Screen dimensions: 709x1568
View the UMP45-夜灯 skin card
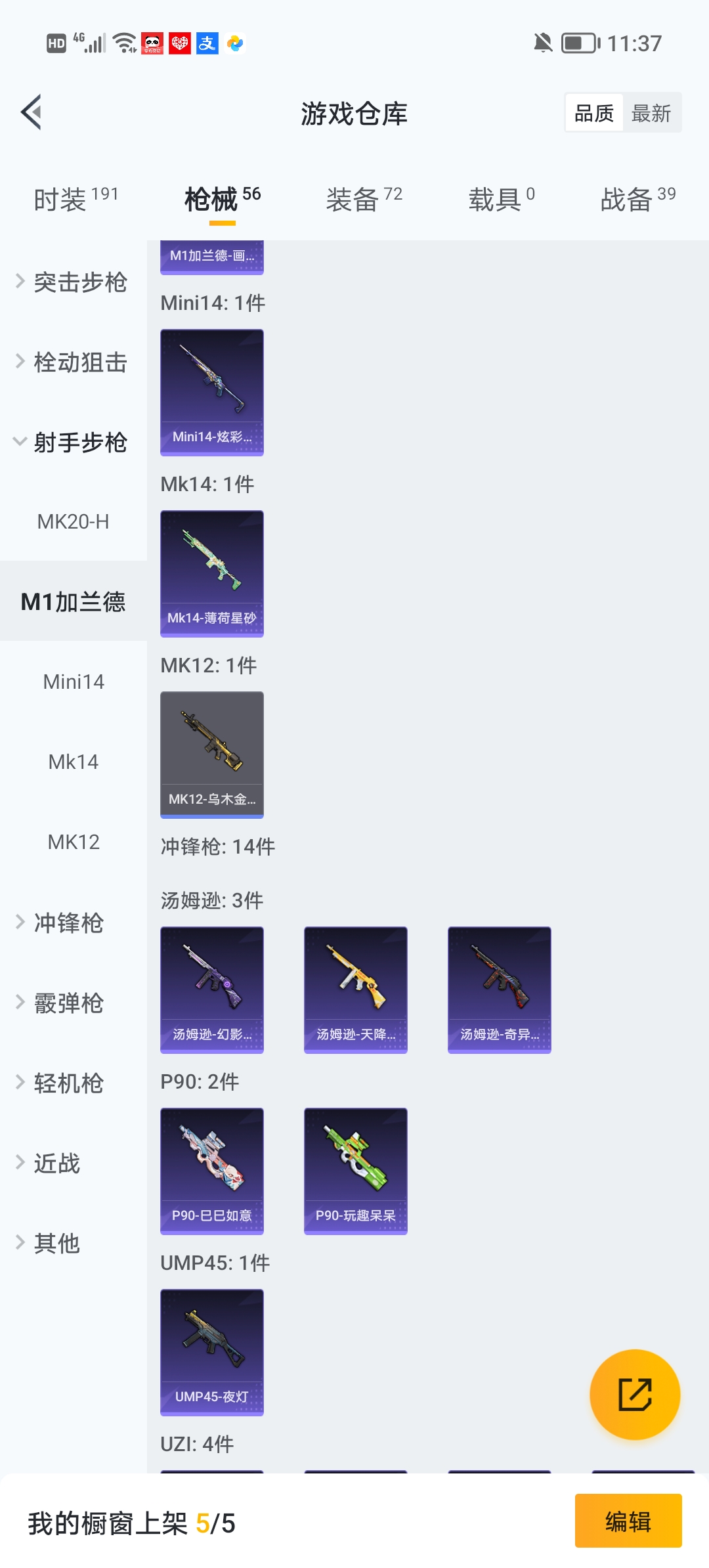pyautogui.click(x=212, y=1353)
